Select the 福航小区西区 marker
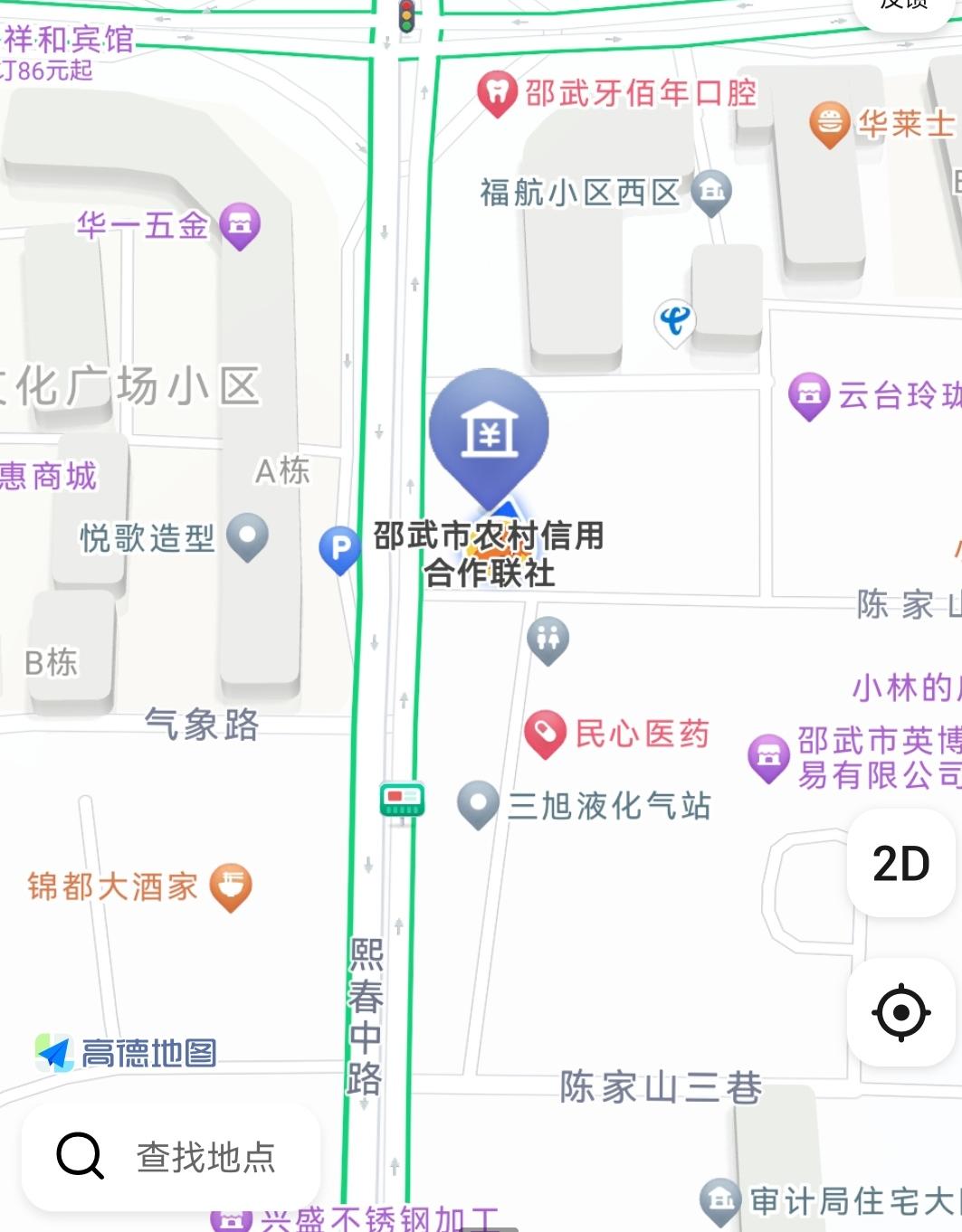962x1232 pixels. [712, 192]
